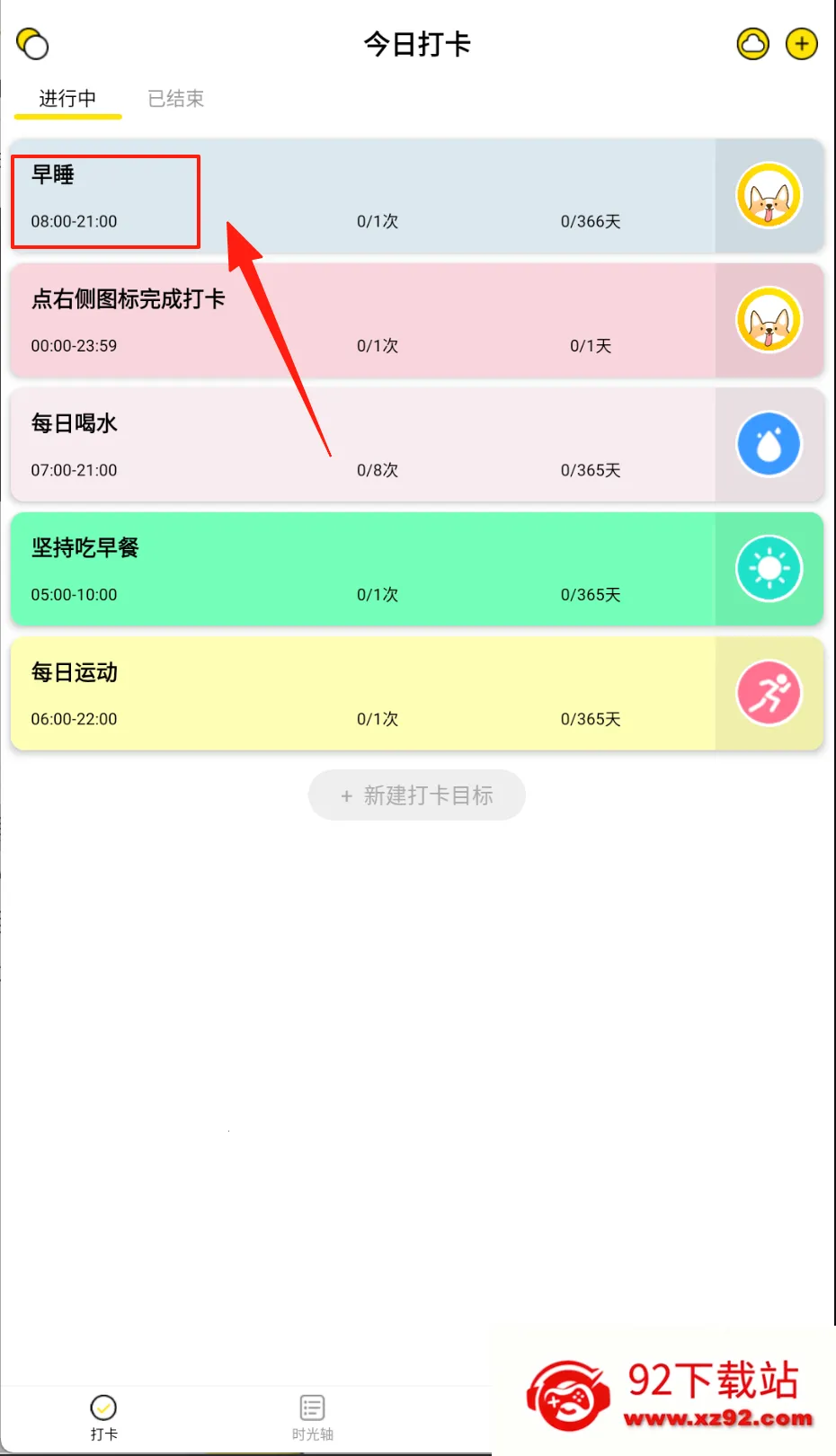
Task: Tap the plus icon to add a goal
Action: (x=802, y=43)
